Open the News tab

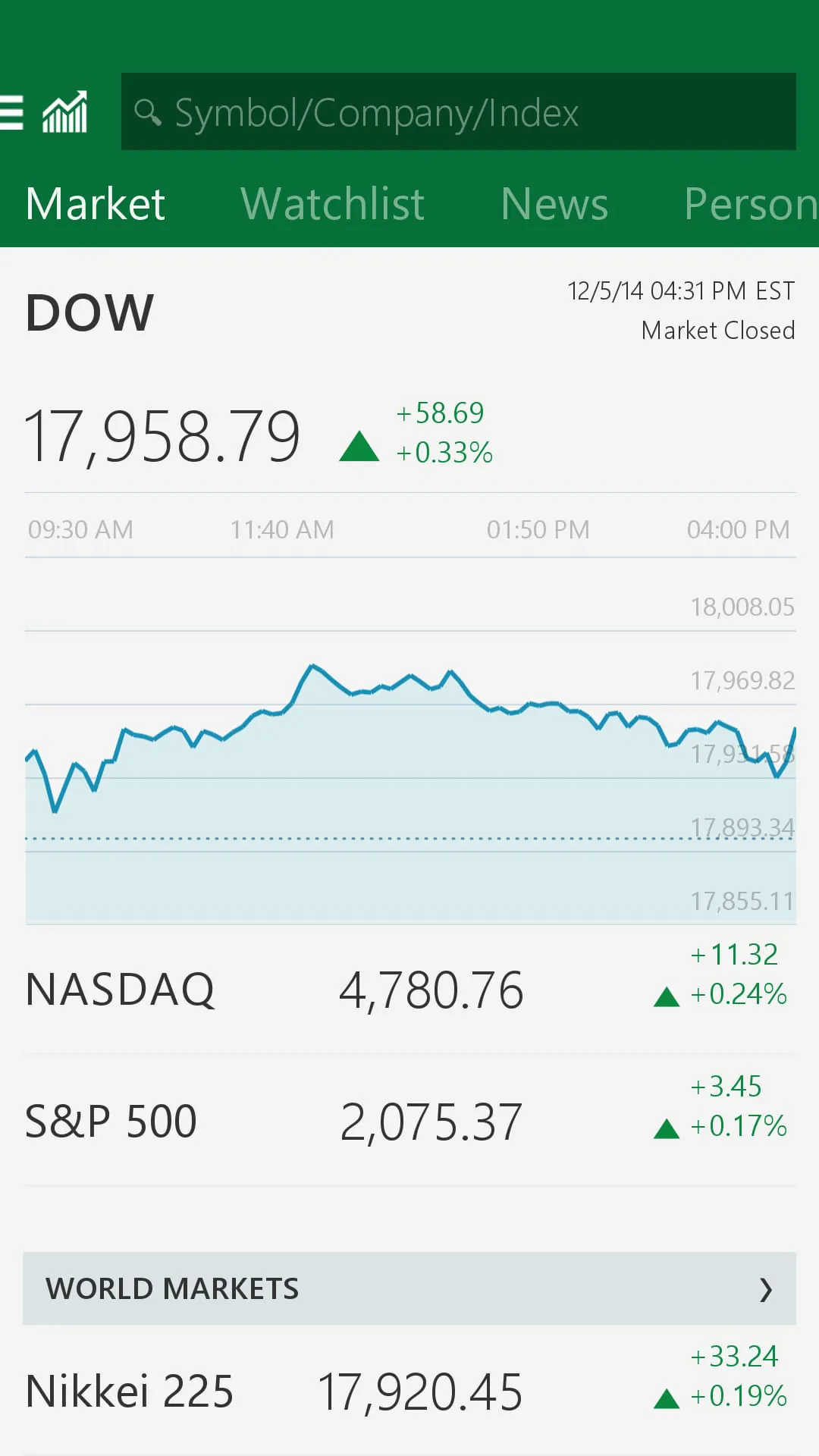(x=555, y=202)
